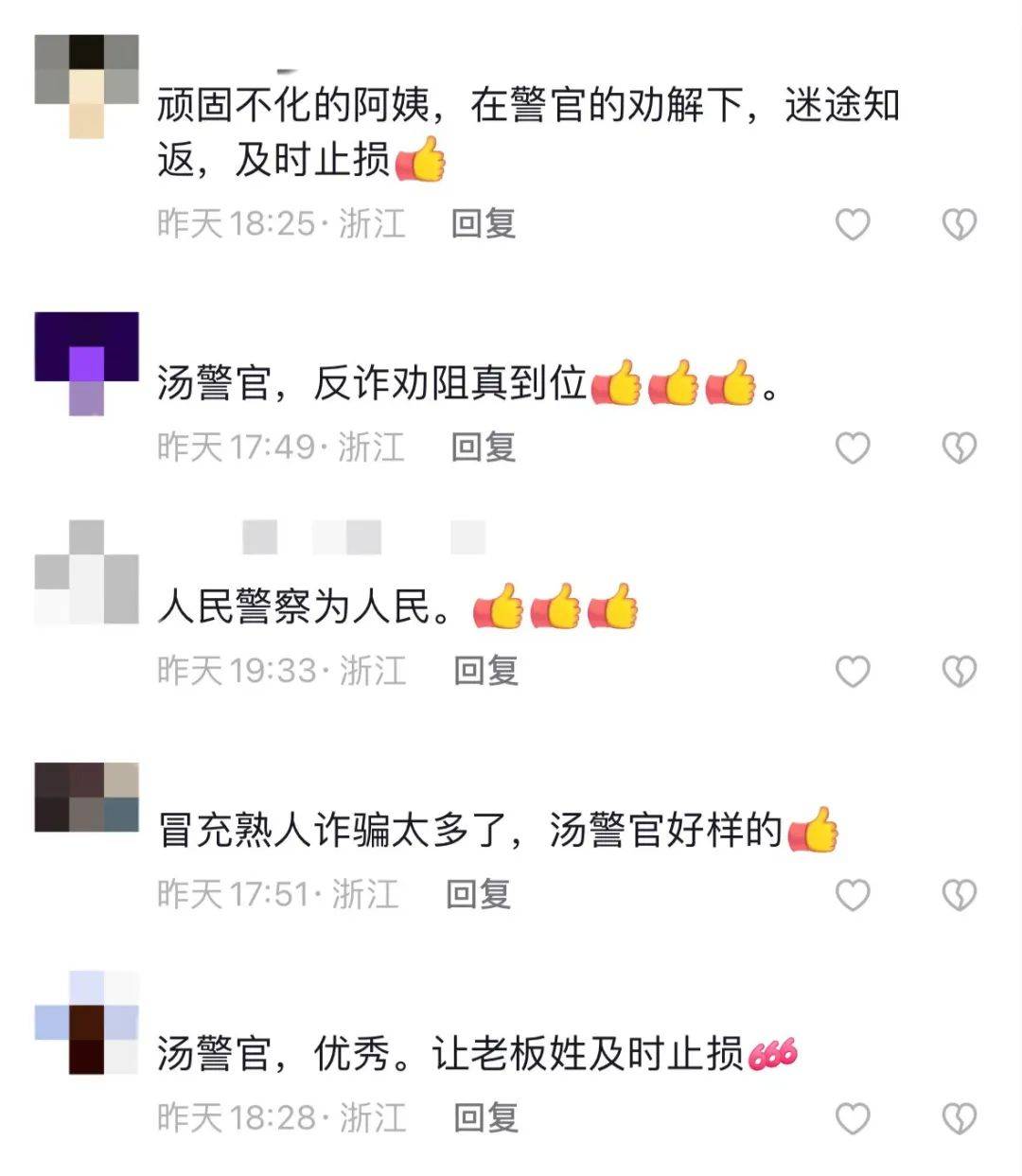
Task: Reply to the comment posted at 18:28
Action: (485, 1118)
